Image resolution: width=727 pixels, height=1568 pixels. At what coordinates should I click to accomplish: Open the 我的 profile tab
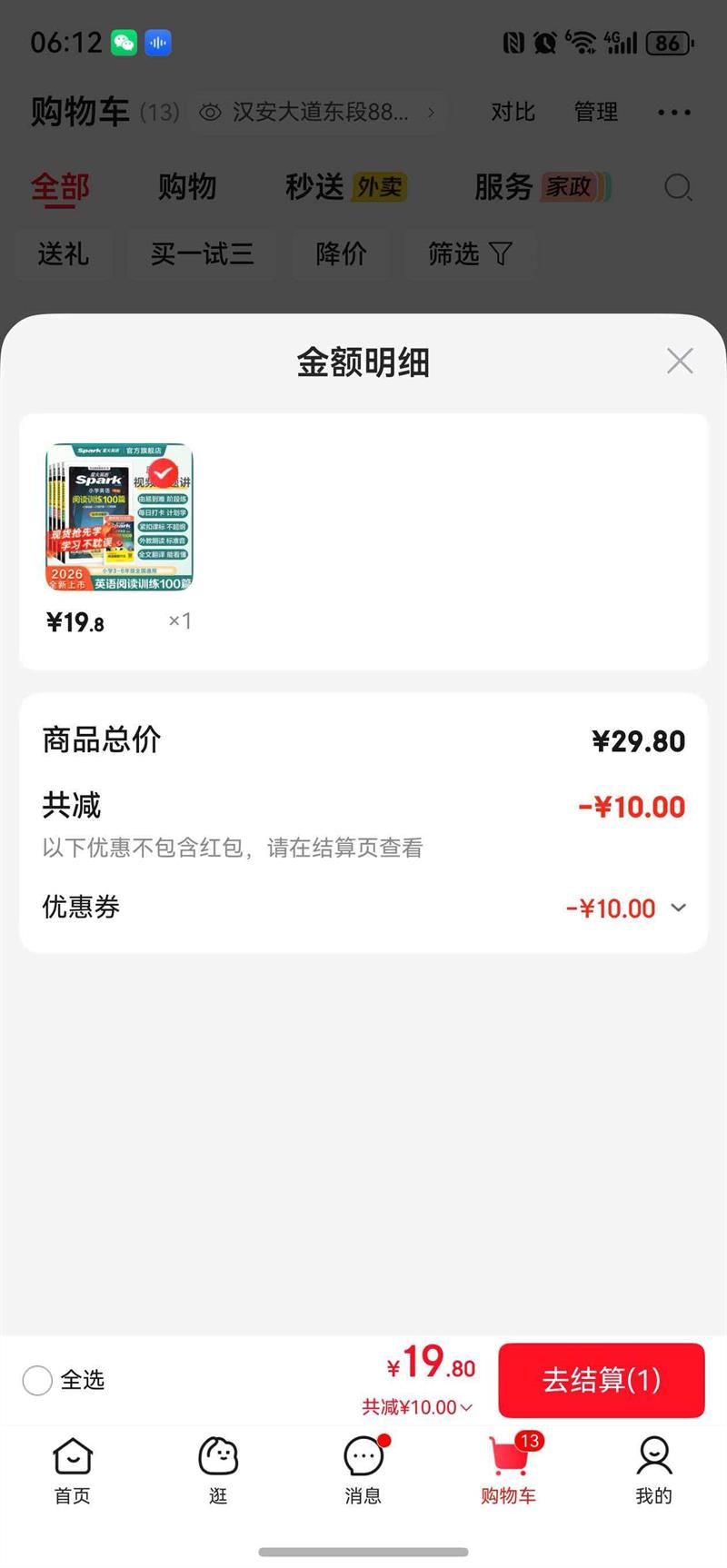tap(653, 1470)
